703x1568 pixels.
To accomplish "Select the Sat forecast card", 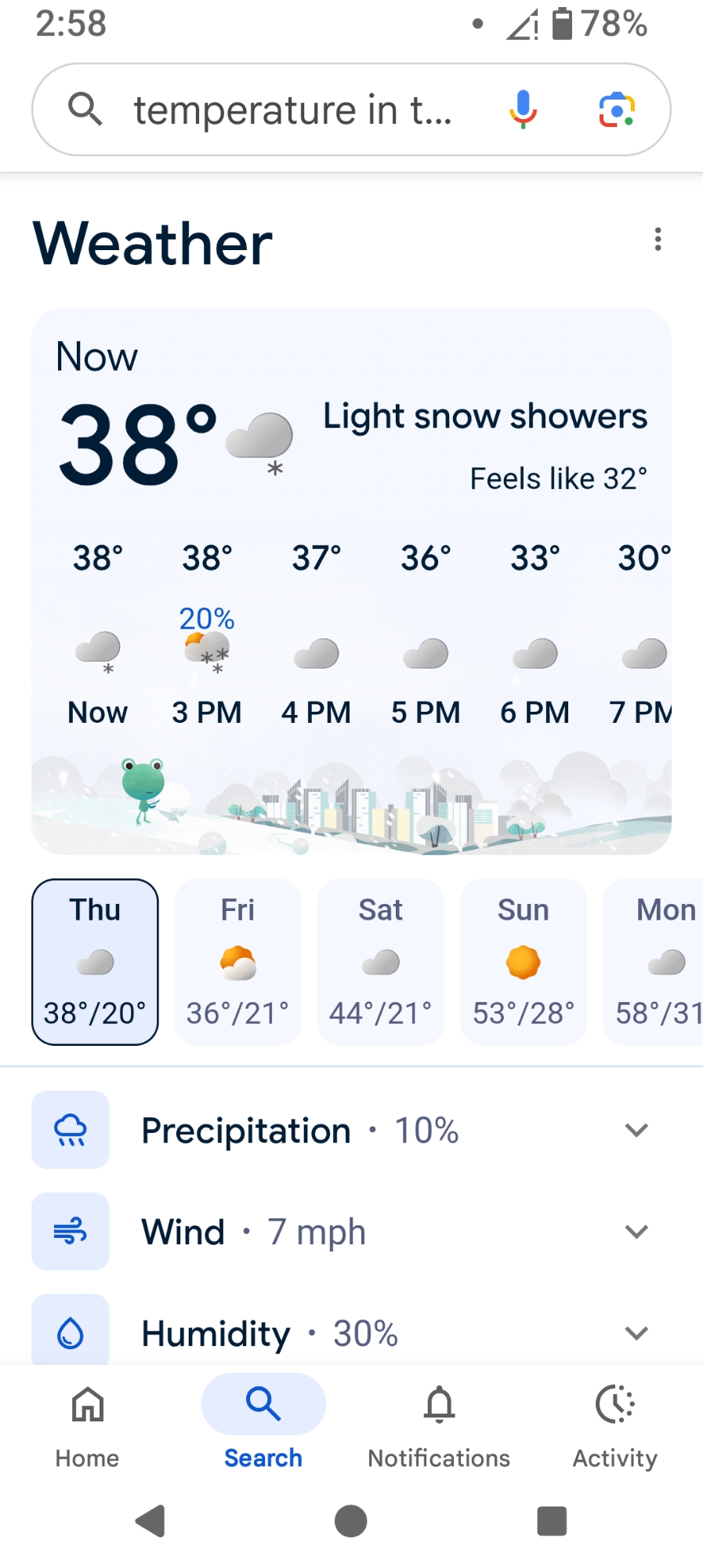I will point(381,962).
